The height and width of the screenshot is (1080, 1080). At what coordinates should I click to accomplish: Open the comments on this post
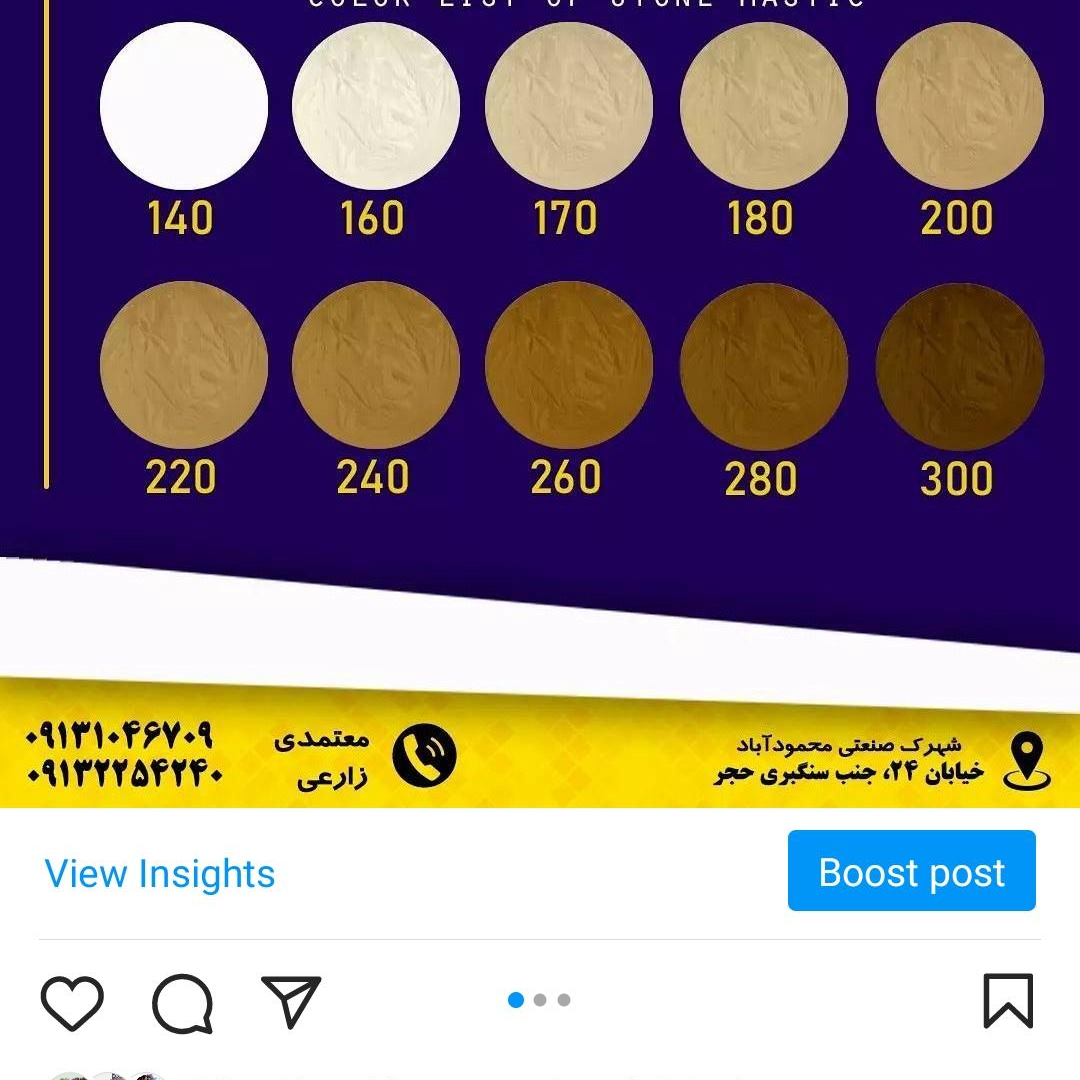click(x=183, y=1002)
